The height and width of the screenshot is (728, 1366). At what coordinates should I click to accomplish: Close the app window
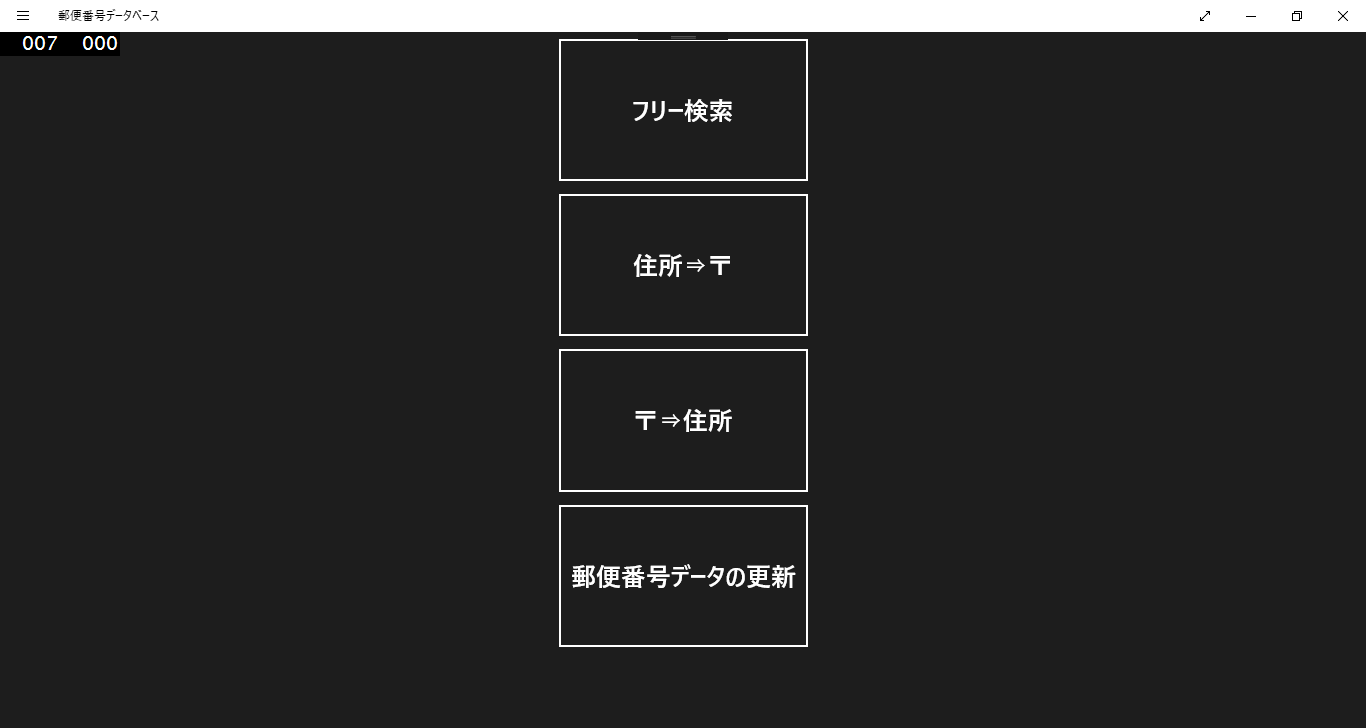(x=1343, y=16)
